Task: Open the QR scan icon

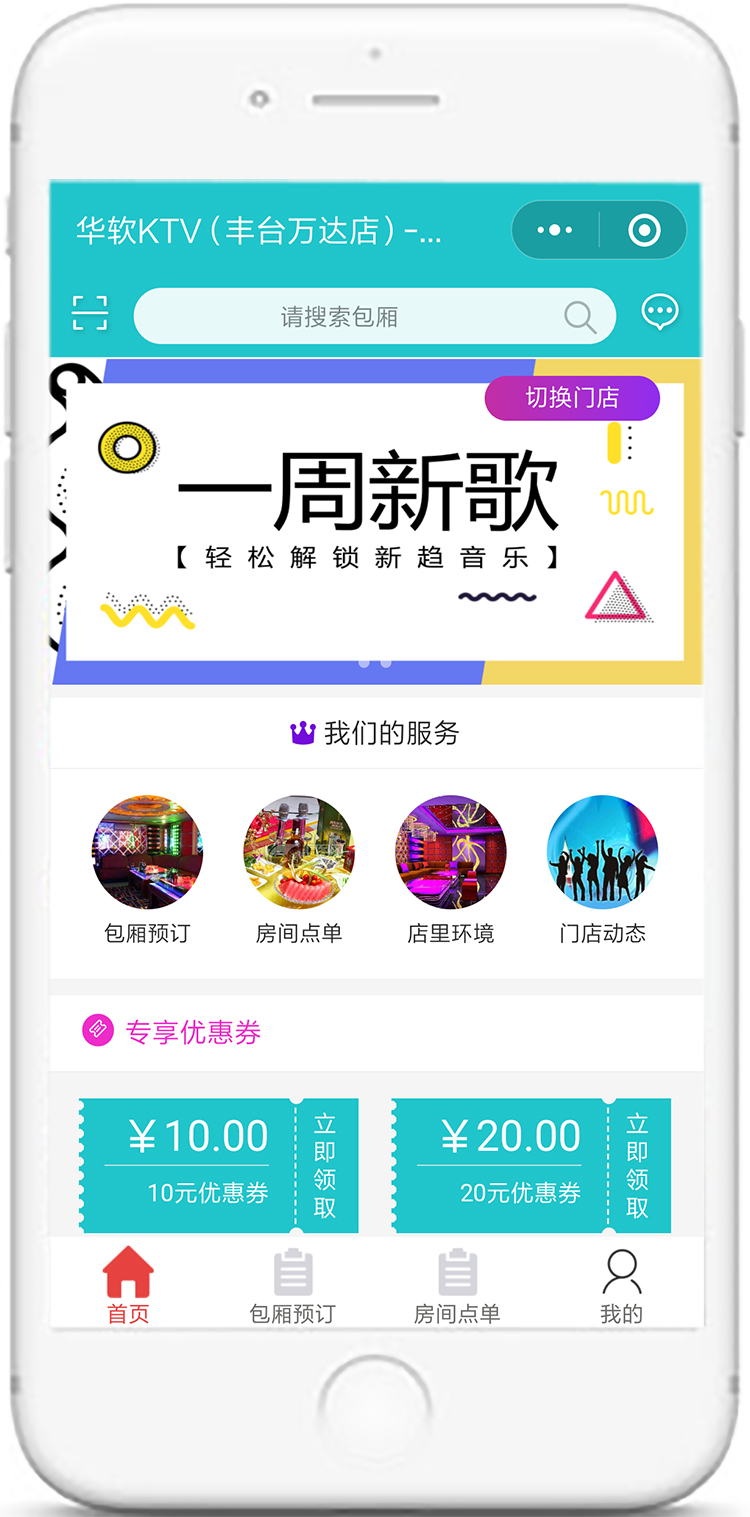Action: [x=90, y=313]
